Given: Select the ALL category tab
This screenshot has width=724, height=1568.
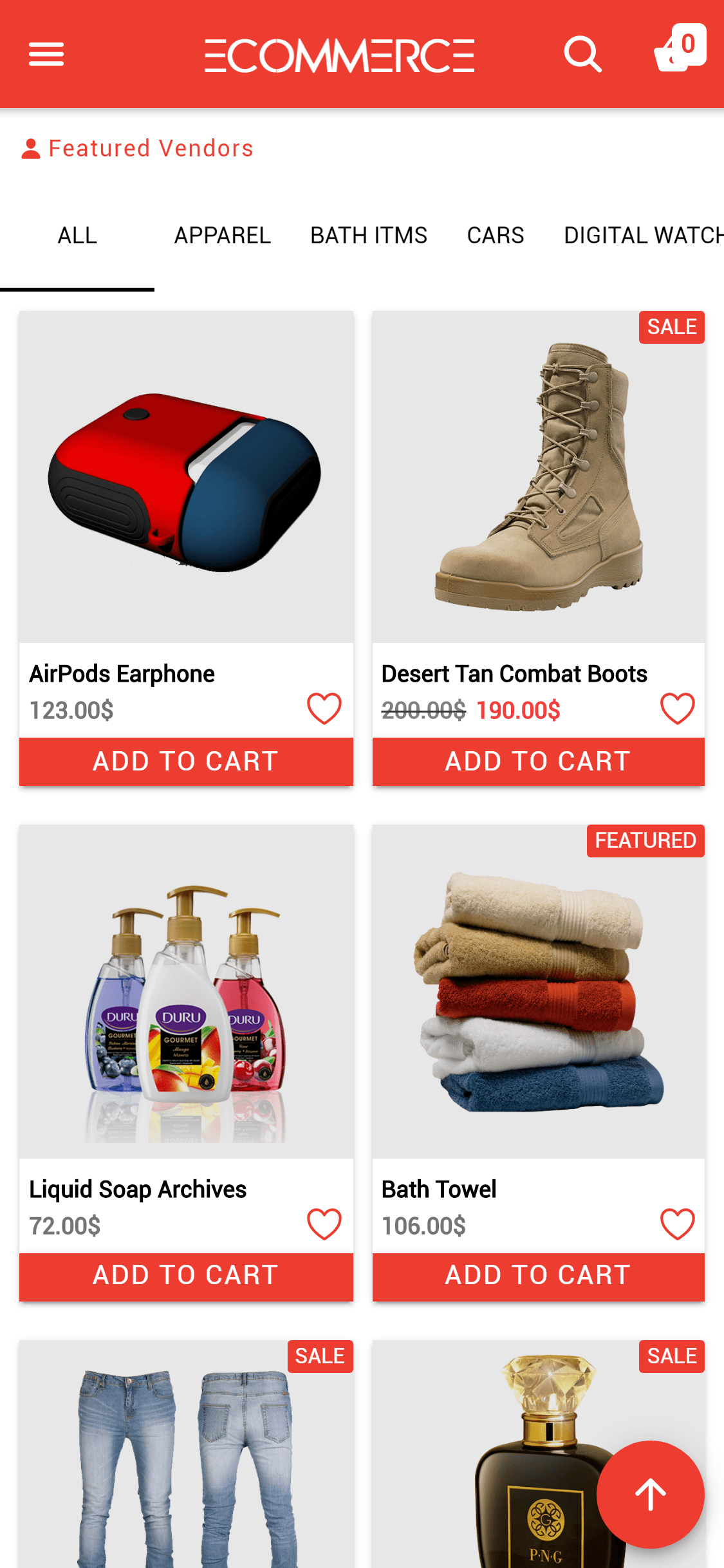Looking at the screenshot, I should coord(77,236).
